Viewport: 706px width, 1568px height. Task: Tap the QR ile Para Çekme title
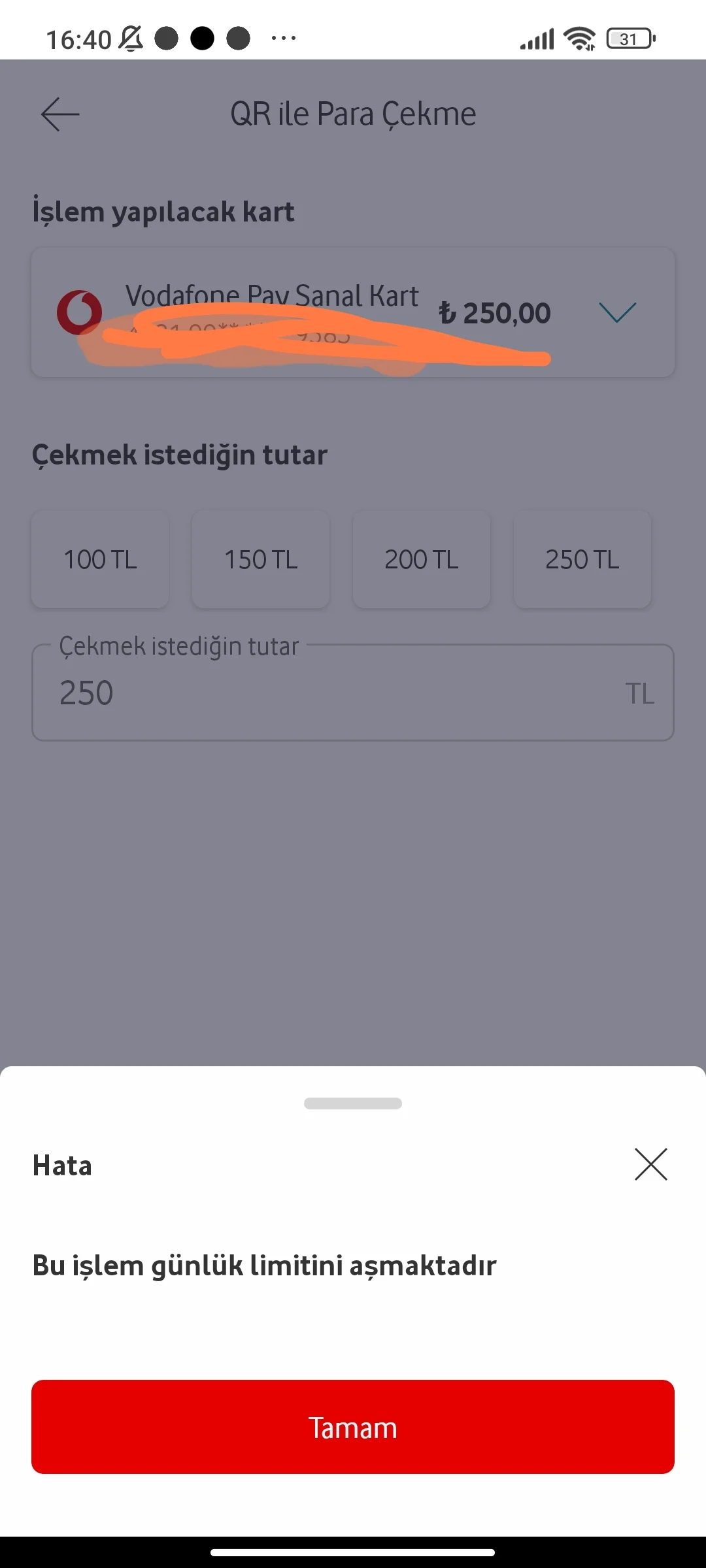click(x=353, y=112)
